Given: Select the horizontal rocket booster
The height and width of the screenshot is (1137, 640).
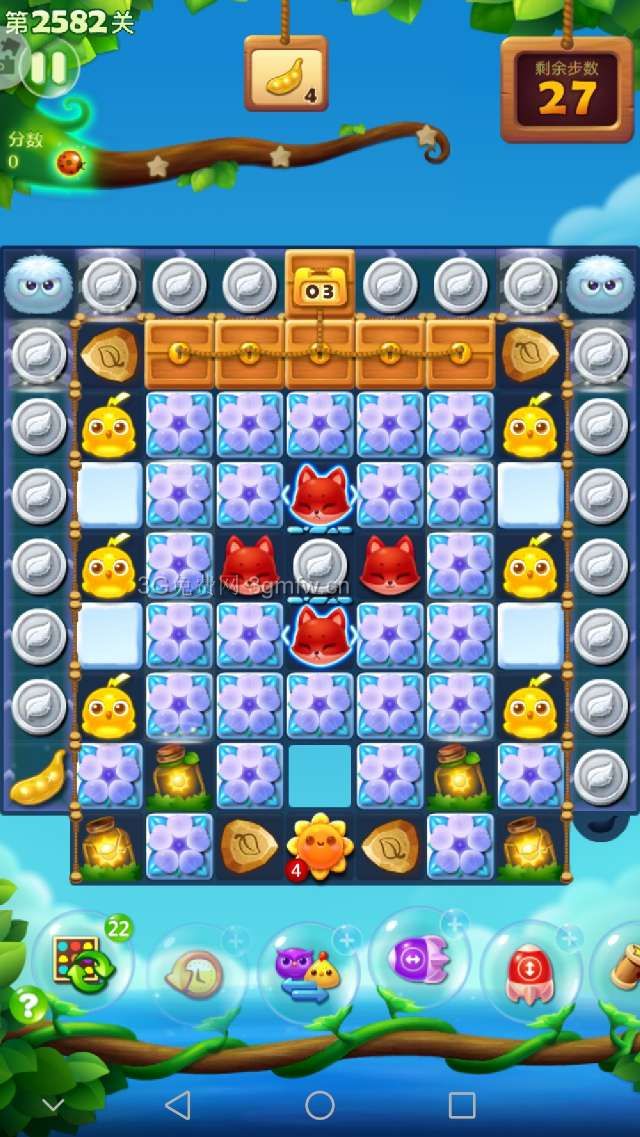Looking at the screenshot, I should pos(420,960).
